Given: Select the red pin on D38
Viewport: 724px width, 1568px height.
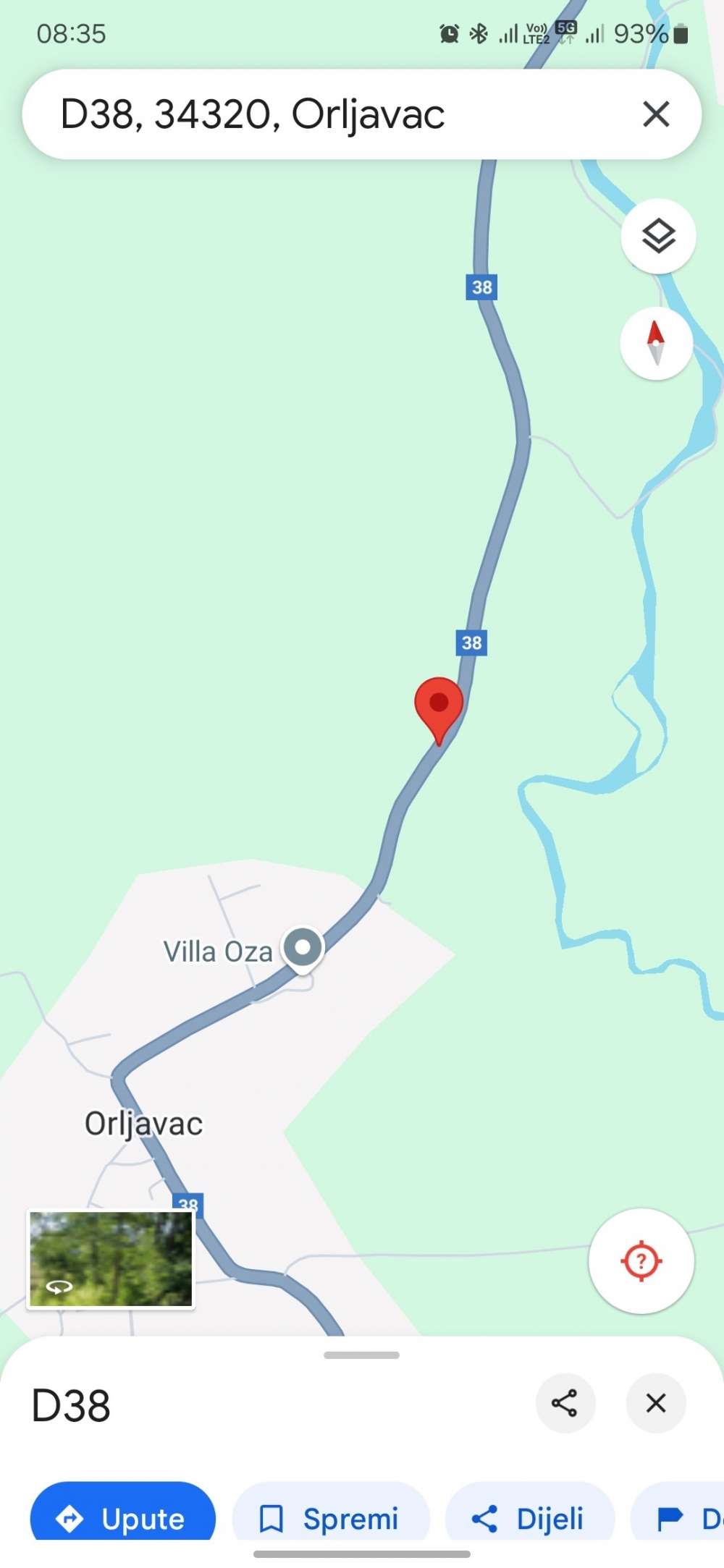Looking at the screenshot, I should pos(439,706).
